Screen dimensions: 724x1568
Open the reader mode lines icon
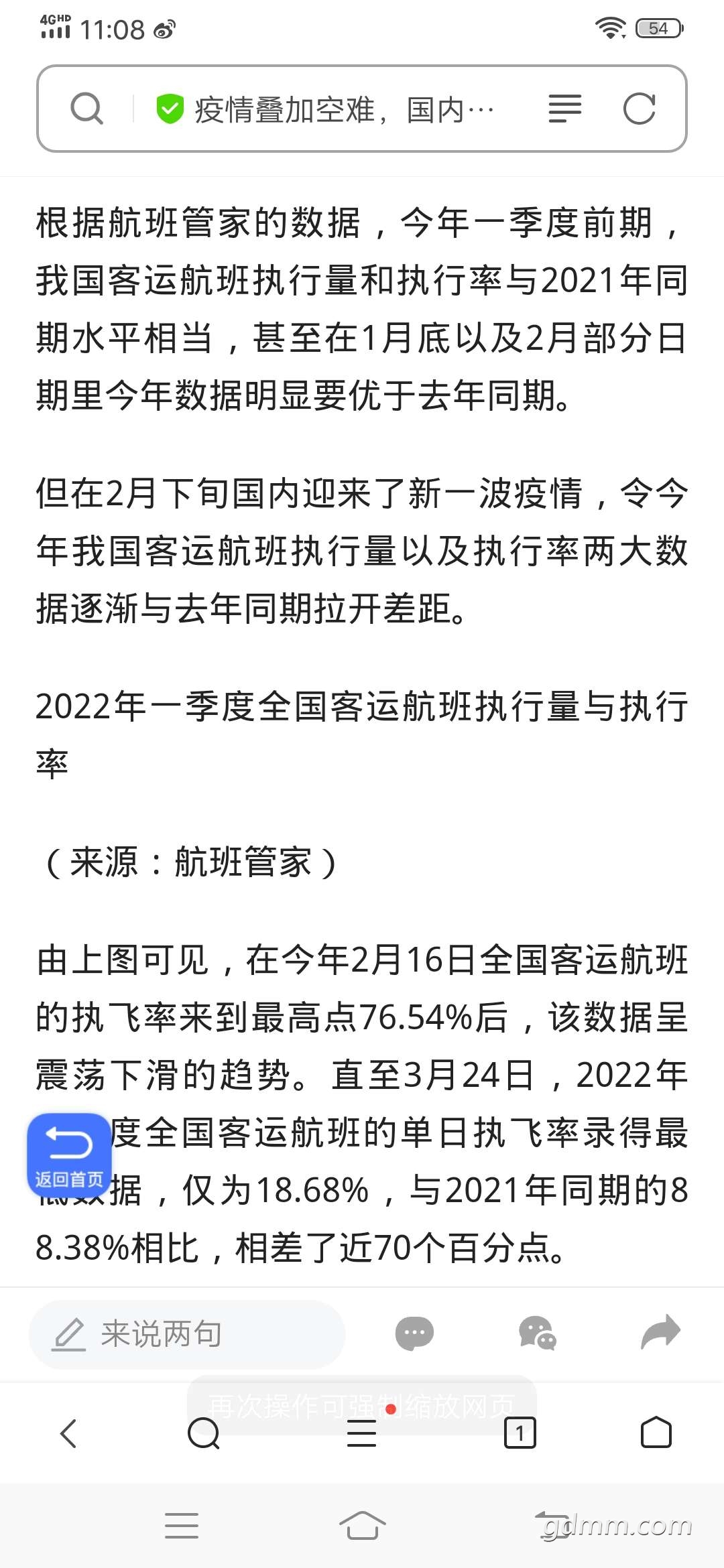coord(565,109)
